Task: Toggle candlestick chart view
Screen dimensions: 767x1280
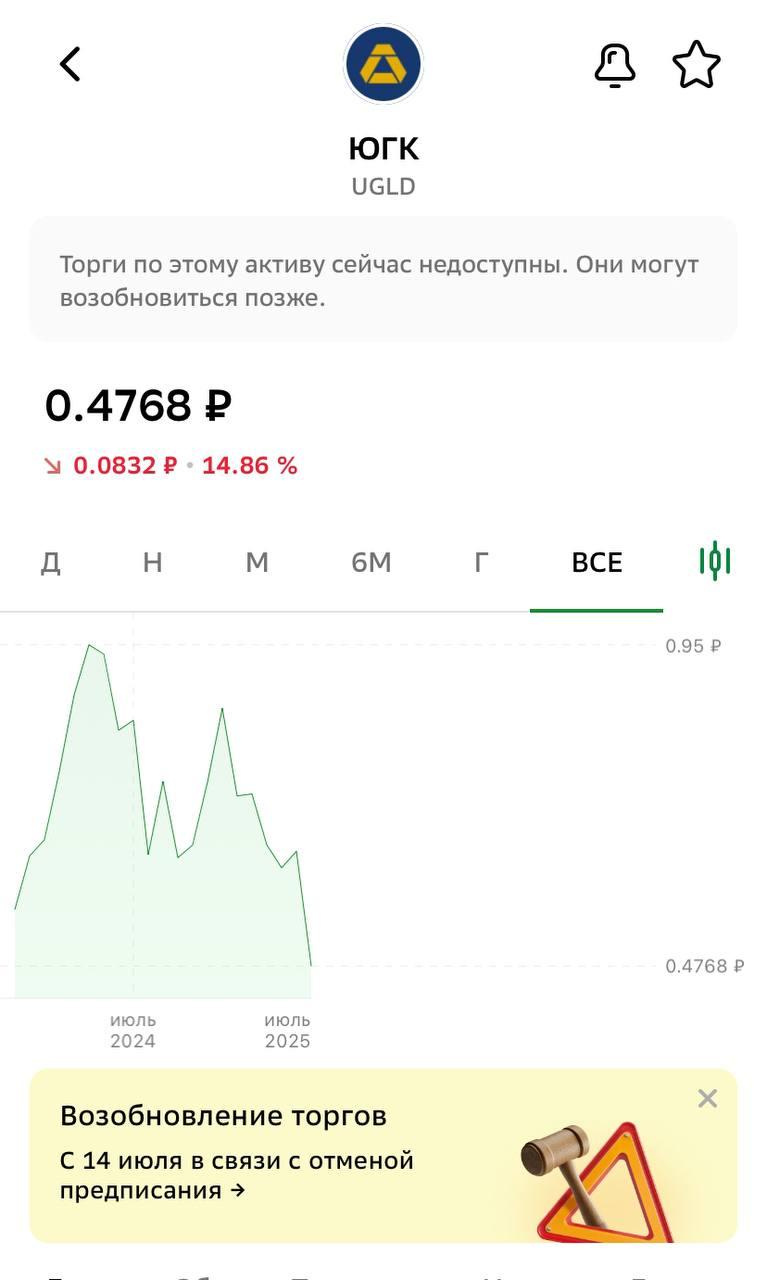Action: (x=714, y=561)
